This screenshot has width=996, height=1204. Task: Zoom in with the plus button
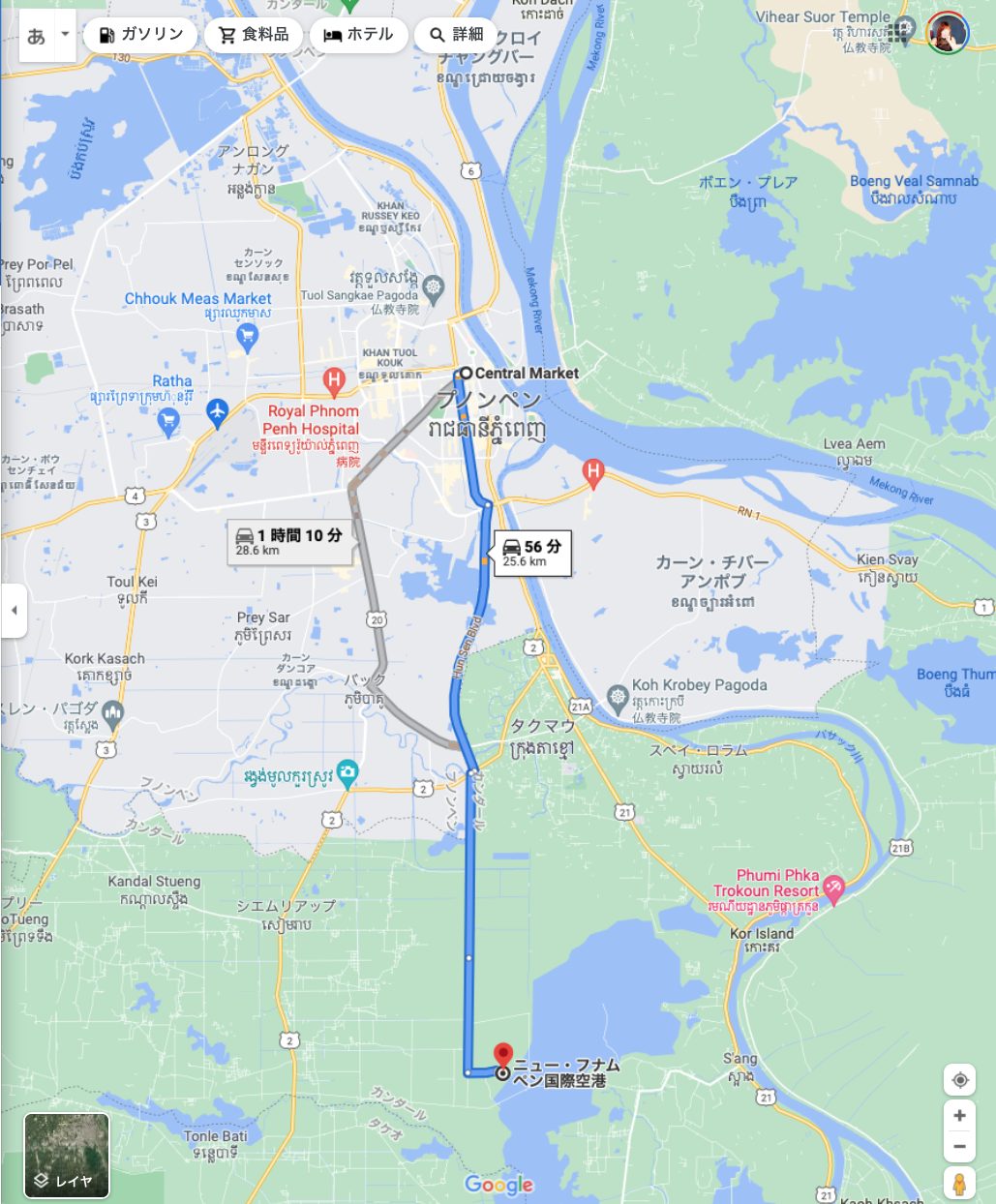(959, 1116)
